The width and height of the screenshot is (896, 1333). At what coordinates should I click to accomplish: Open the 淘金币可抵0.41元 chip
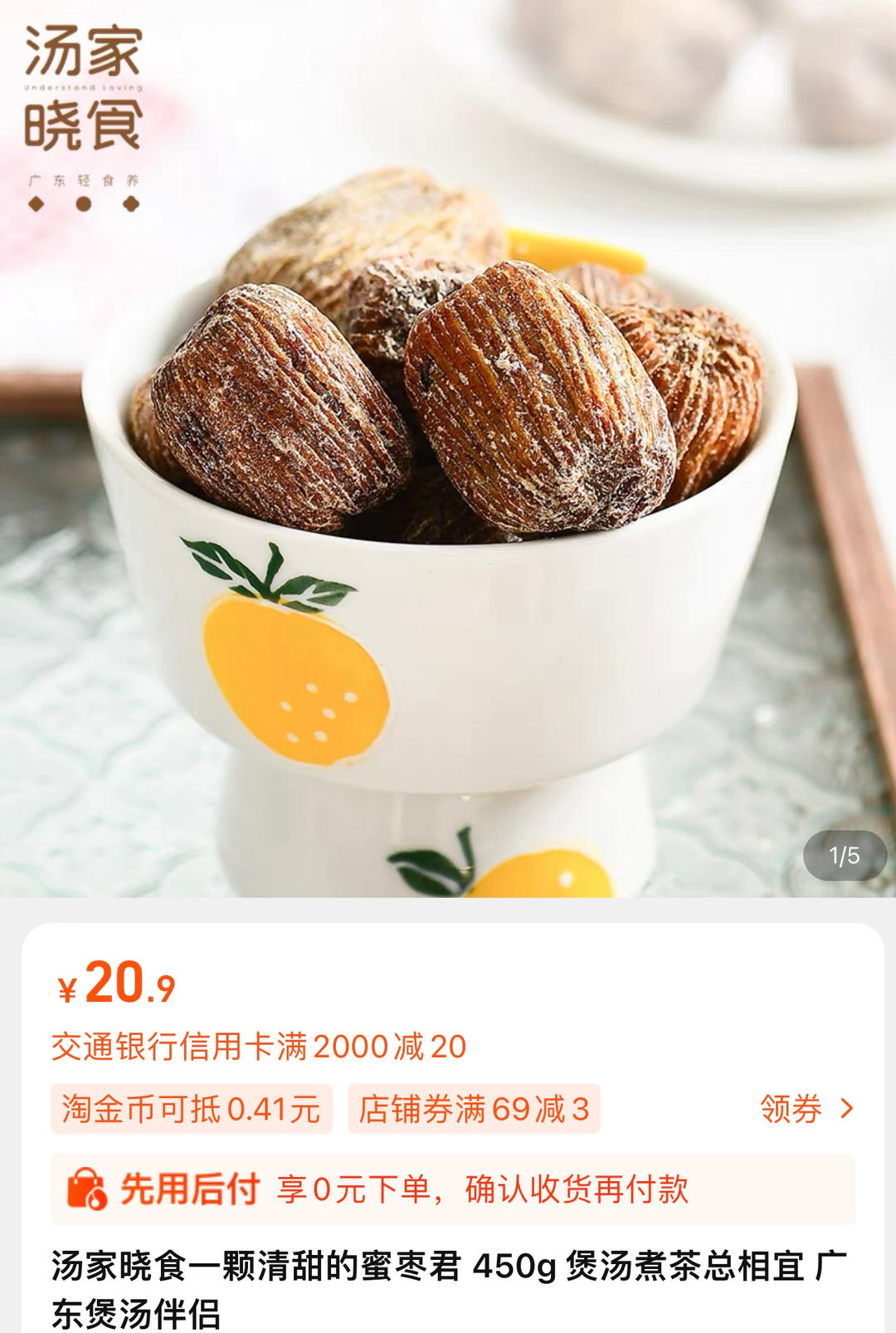pos(191,1109)
